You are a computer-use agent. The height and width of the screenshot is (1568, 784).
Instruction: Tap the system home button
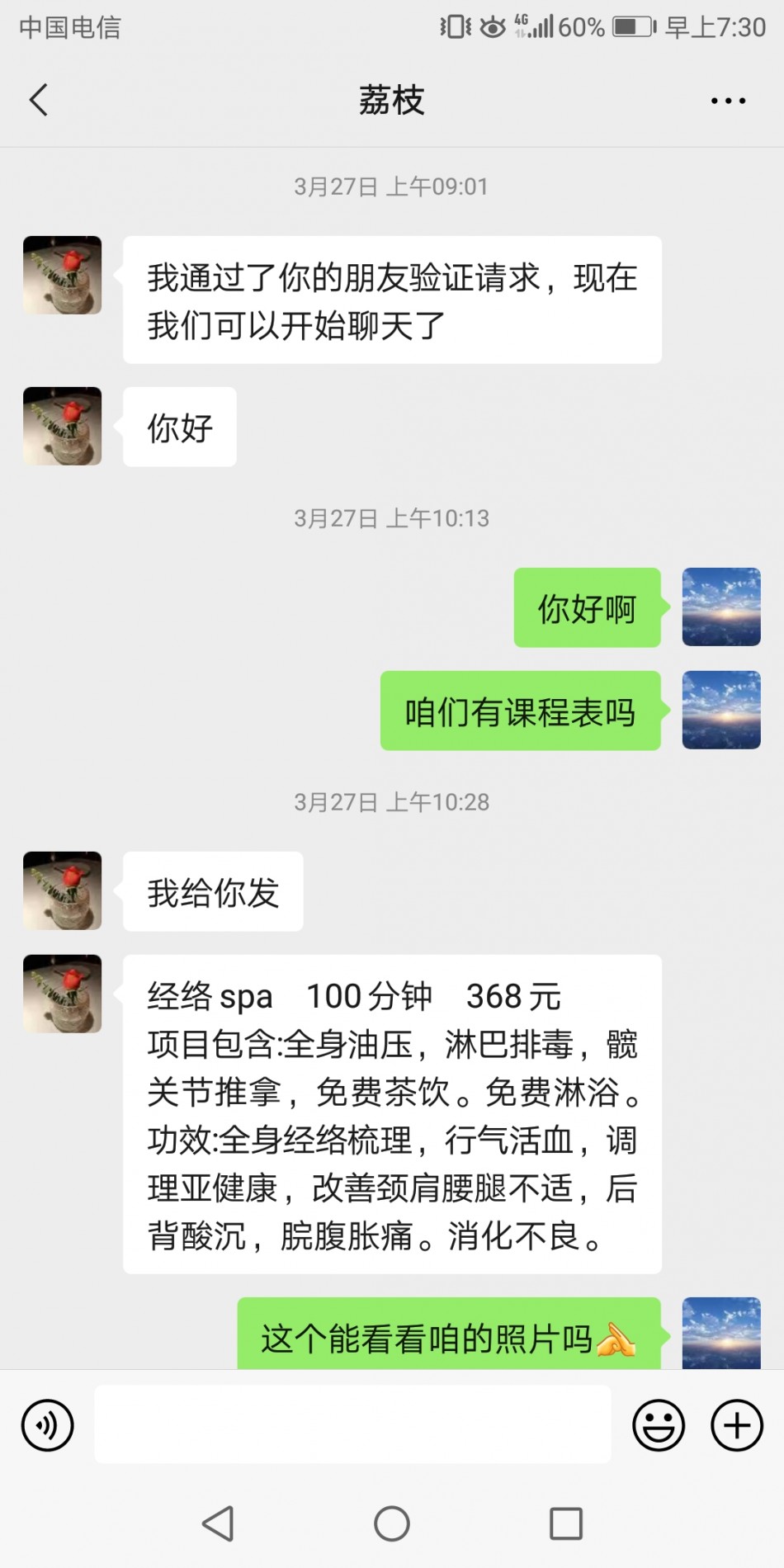pos(392,1523)
